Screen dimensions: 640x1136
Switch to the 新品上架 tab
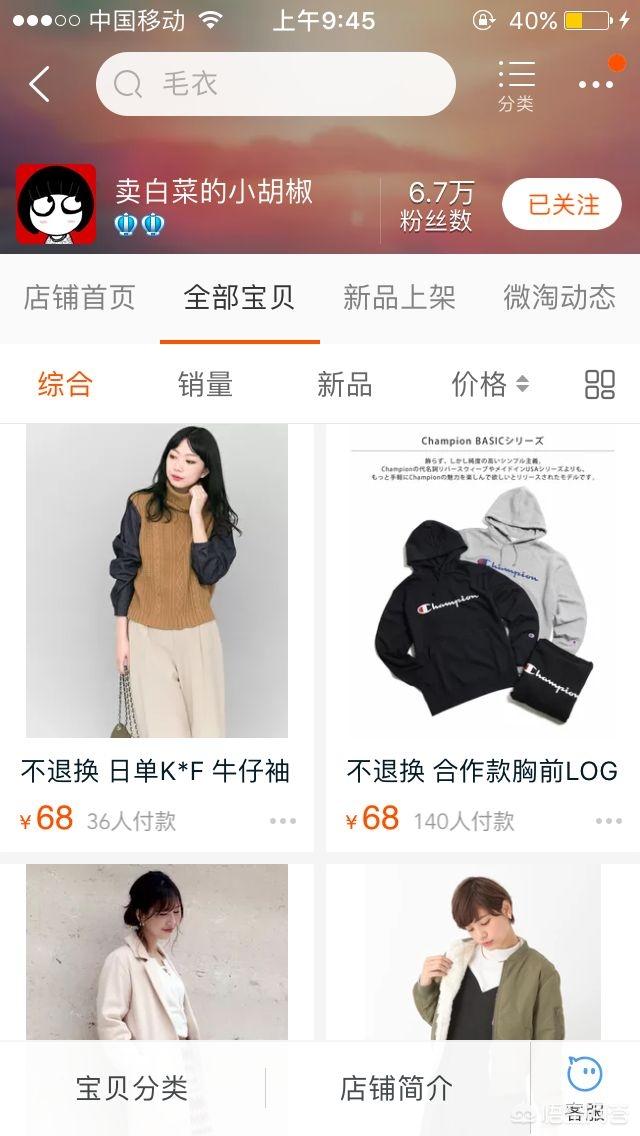tap(399, 297)
